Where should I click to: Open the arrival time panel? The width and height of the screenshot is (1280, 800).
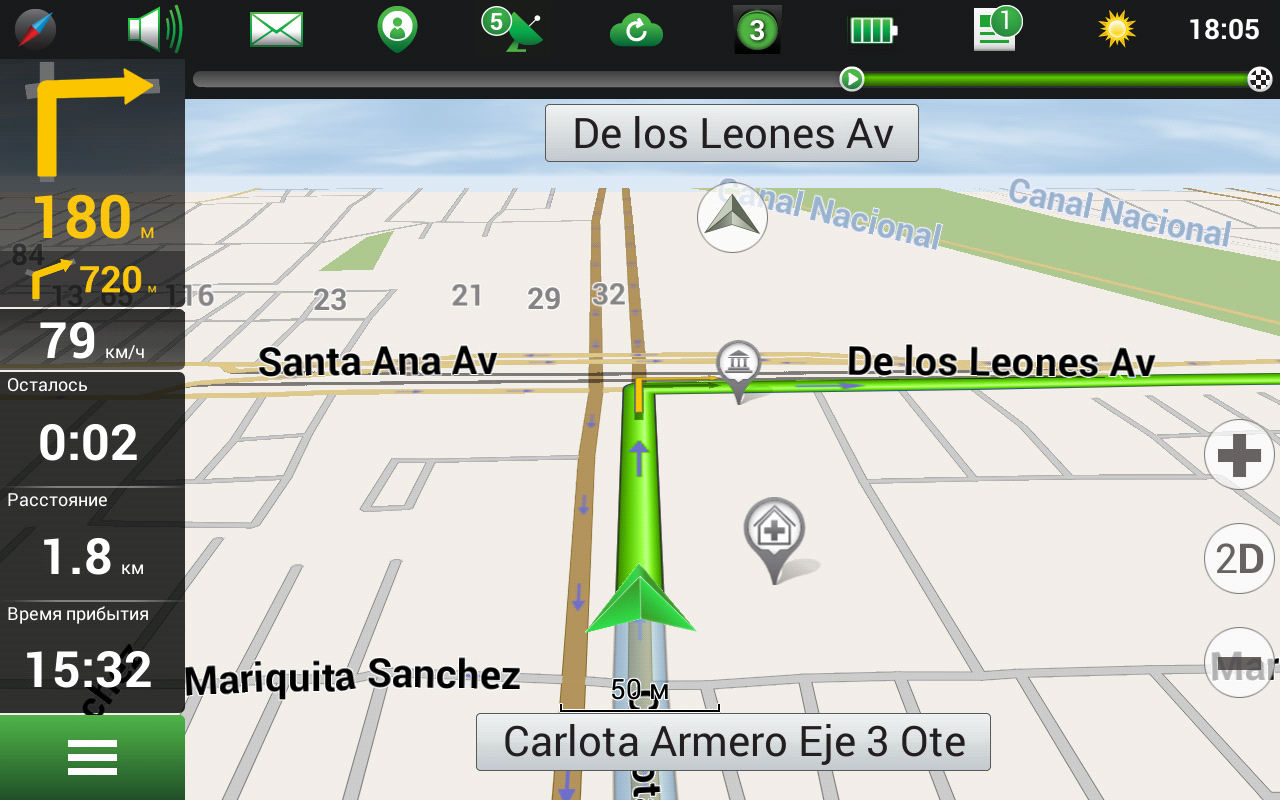(x=92, y=656)
